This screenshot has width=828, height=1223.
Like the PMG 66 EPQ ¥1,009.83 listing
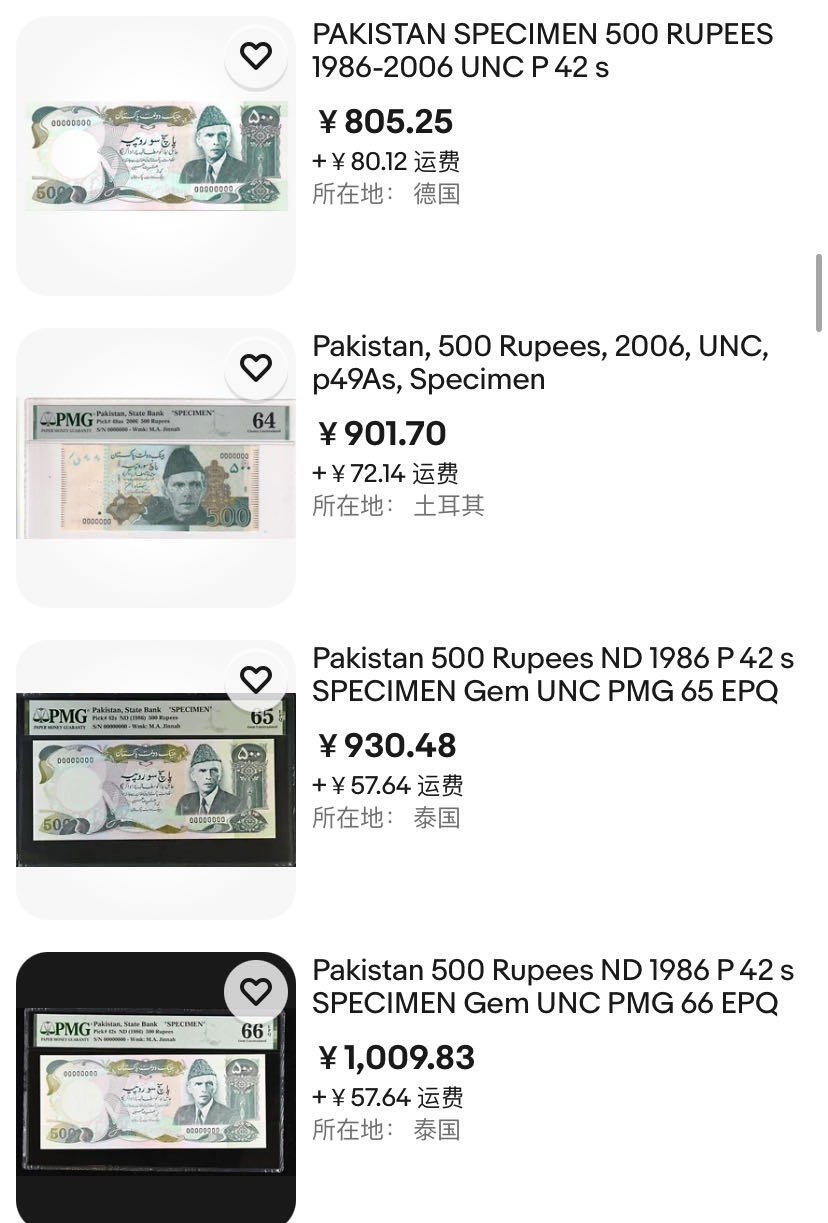coord(256,991)
